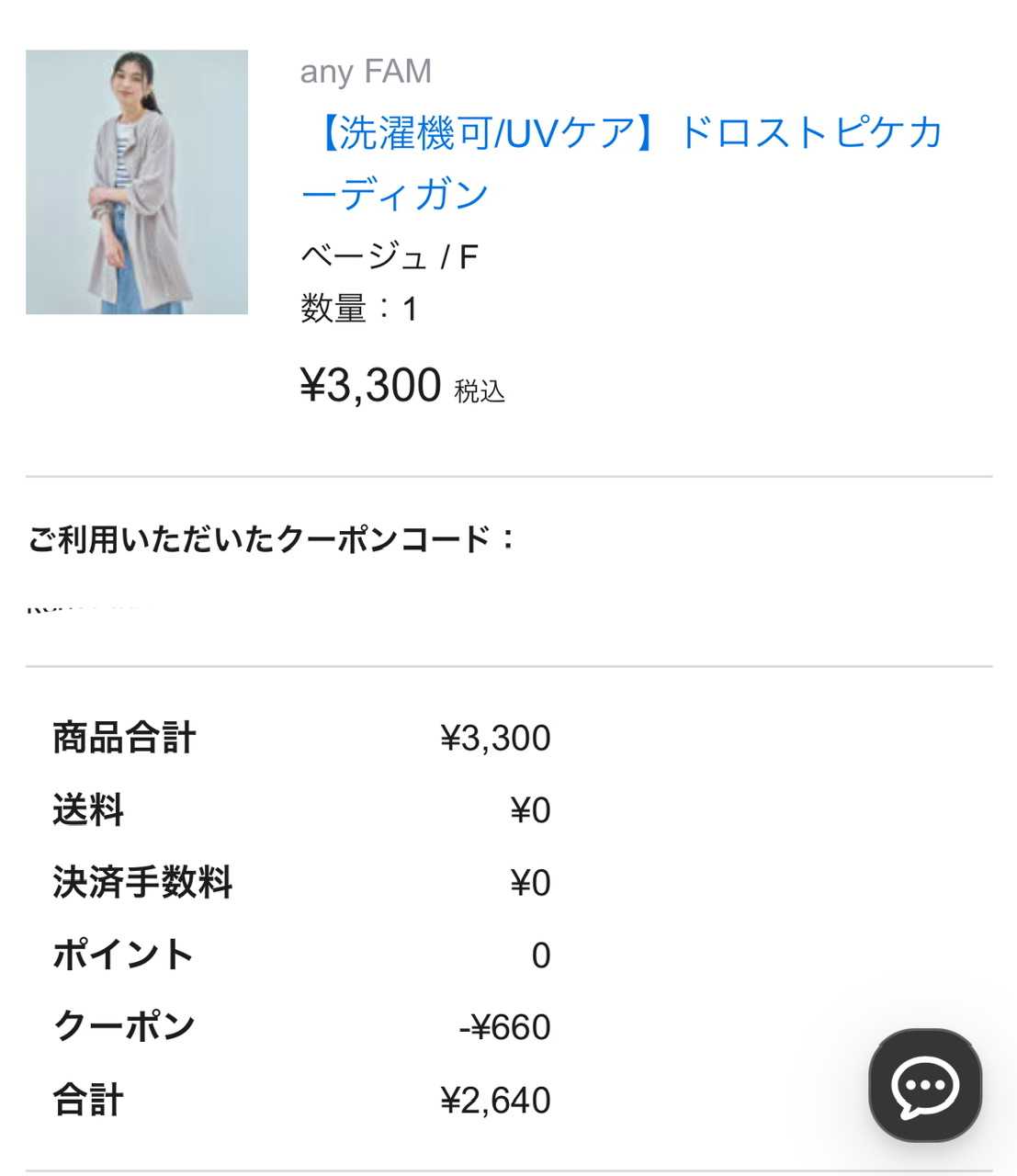The height and width of the screenshot is (1176, 1017).
Task: Tap the cardigan product photo
Action: 137,182
